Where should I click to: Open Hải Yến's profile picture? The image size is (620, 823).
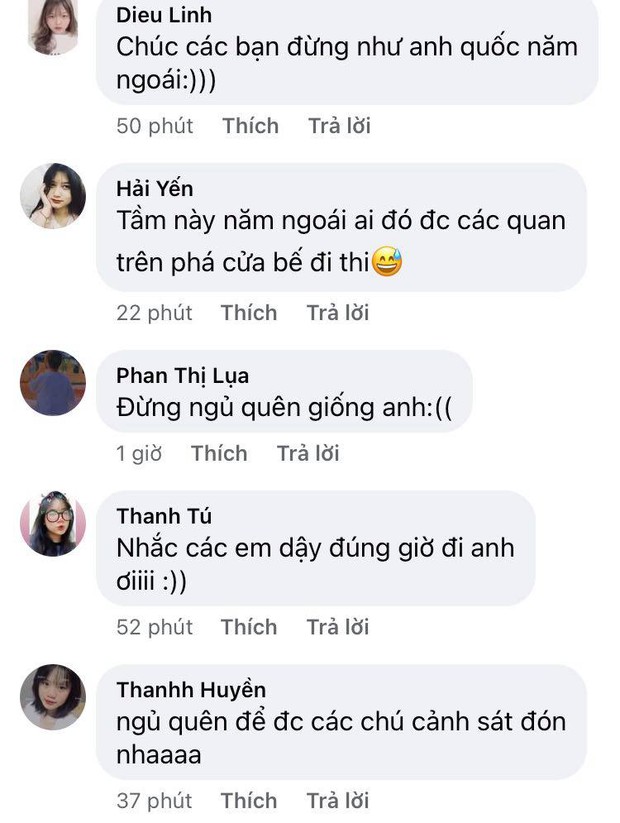(53, 196)
